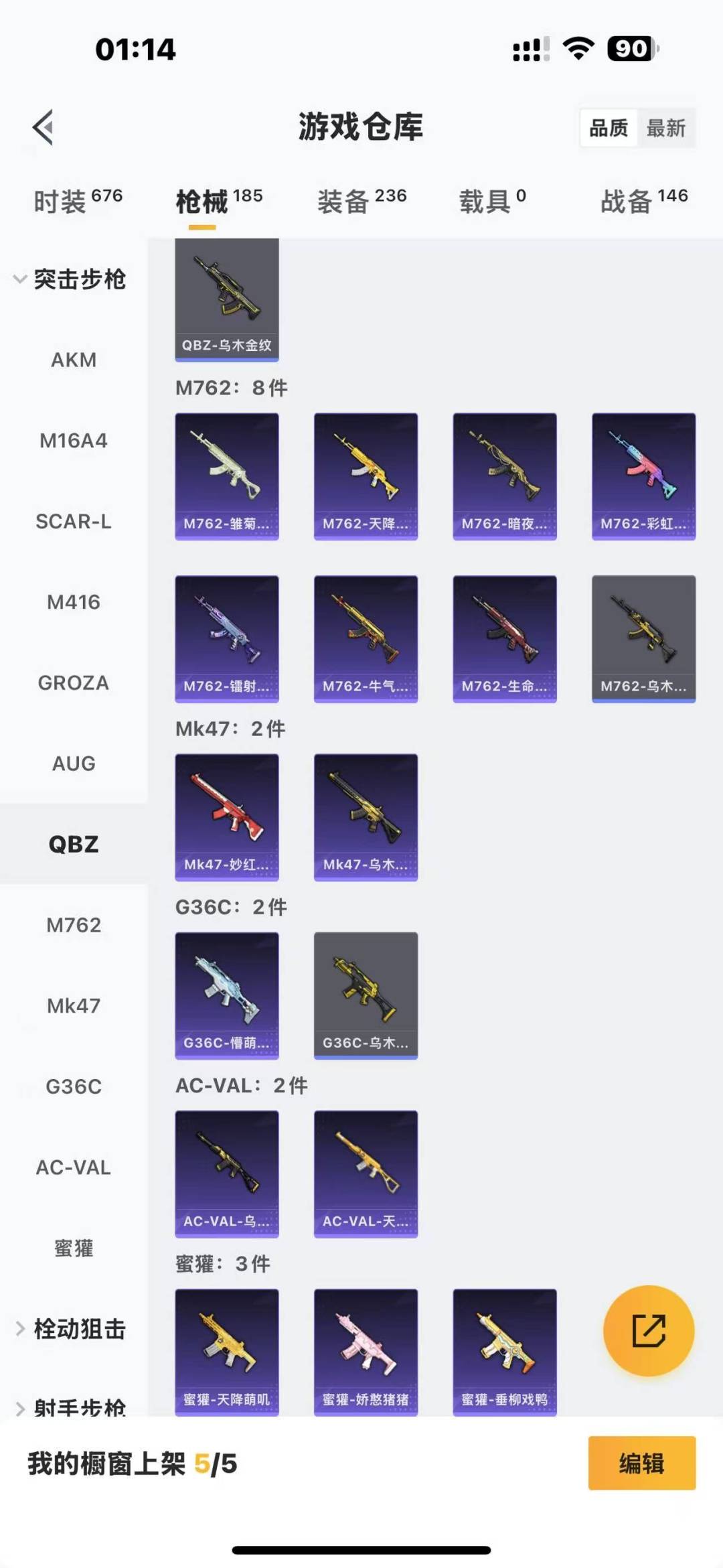This screenshot has height=1568, width=723.
Task: Open the M762-彩虹 skin tile
Action: coord(643,476)
